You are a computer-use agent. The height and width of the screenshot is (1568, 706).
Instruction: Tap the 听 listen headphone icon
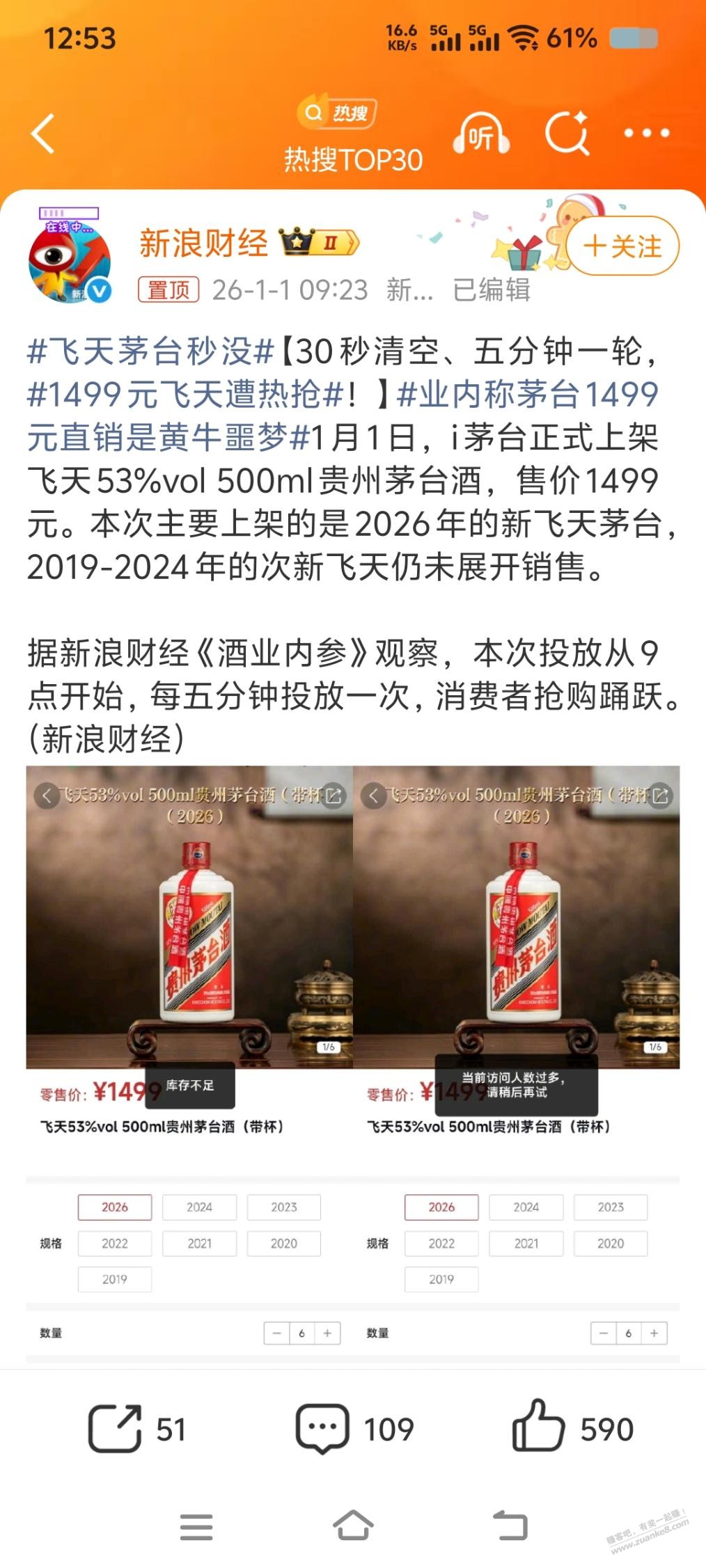tap(481, 134)
